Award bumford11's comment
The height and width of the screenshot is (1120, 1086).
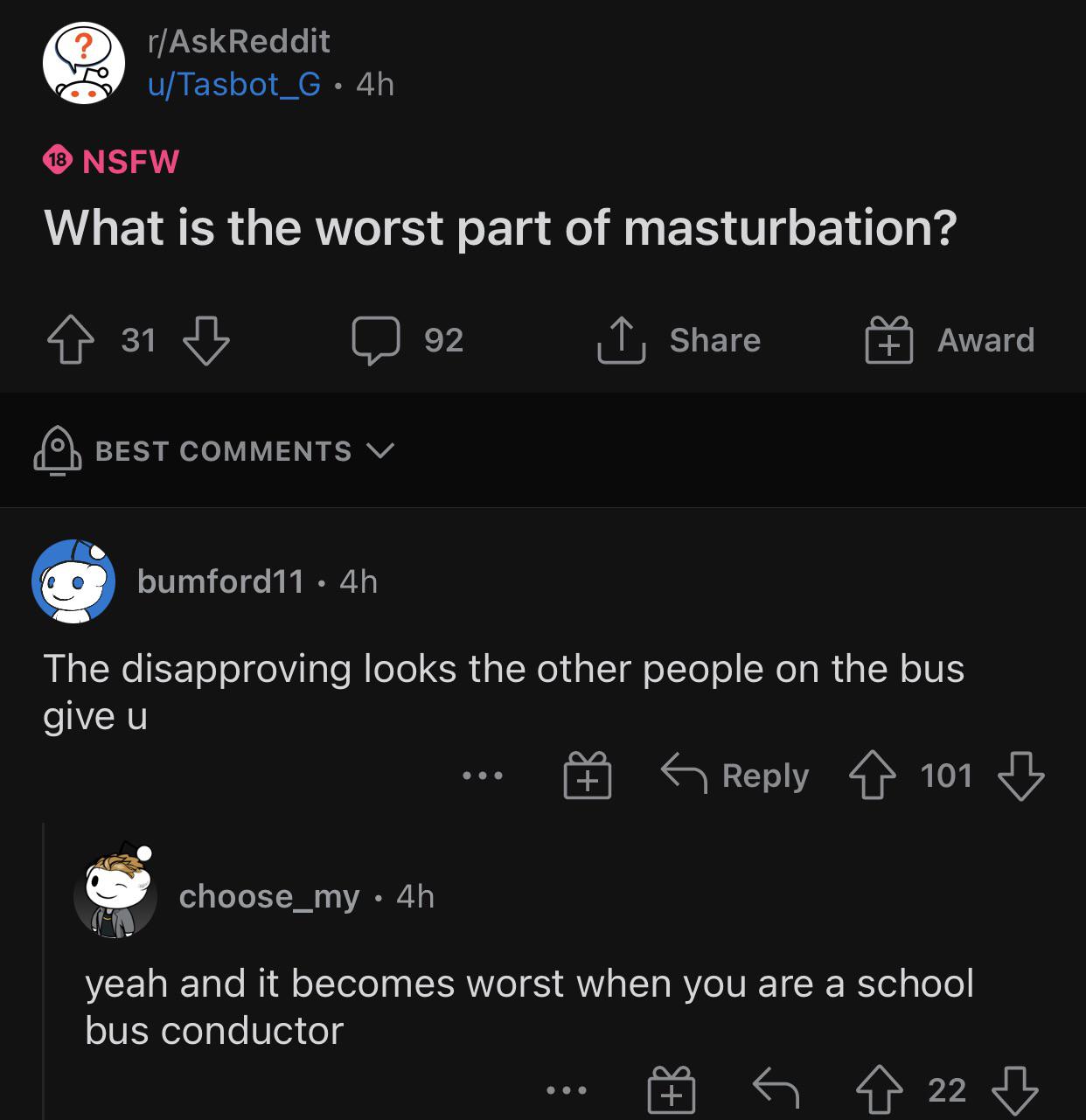587,776
